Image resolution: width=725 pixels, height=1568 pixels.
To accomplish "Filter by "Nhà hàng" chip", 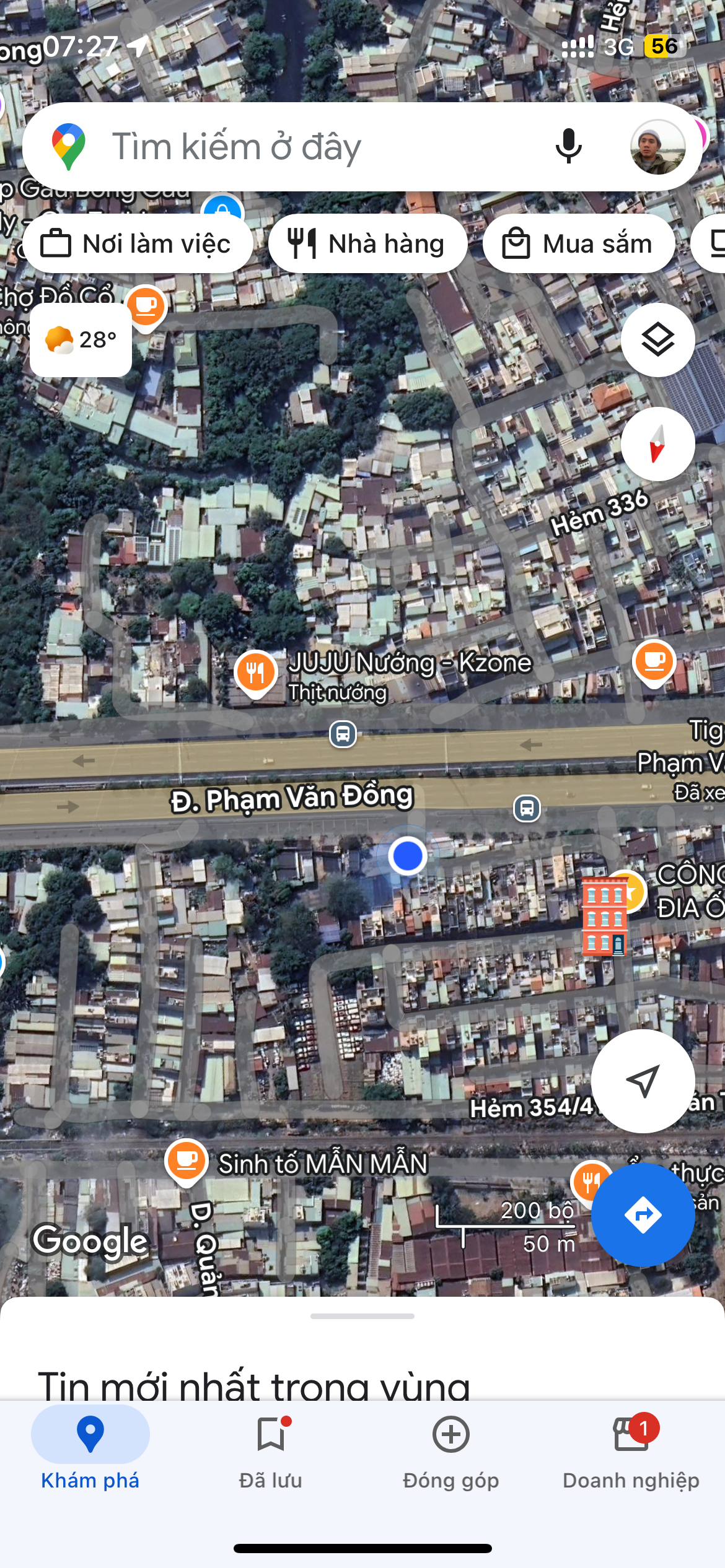I will 367,243.
